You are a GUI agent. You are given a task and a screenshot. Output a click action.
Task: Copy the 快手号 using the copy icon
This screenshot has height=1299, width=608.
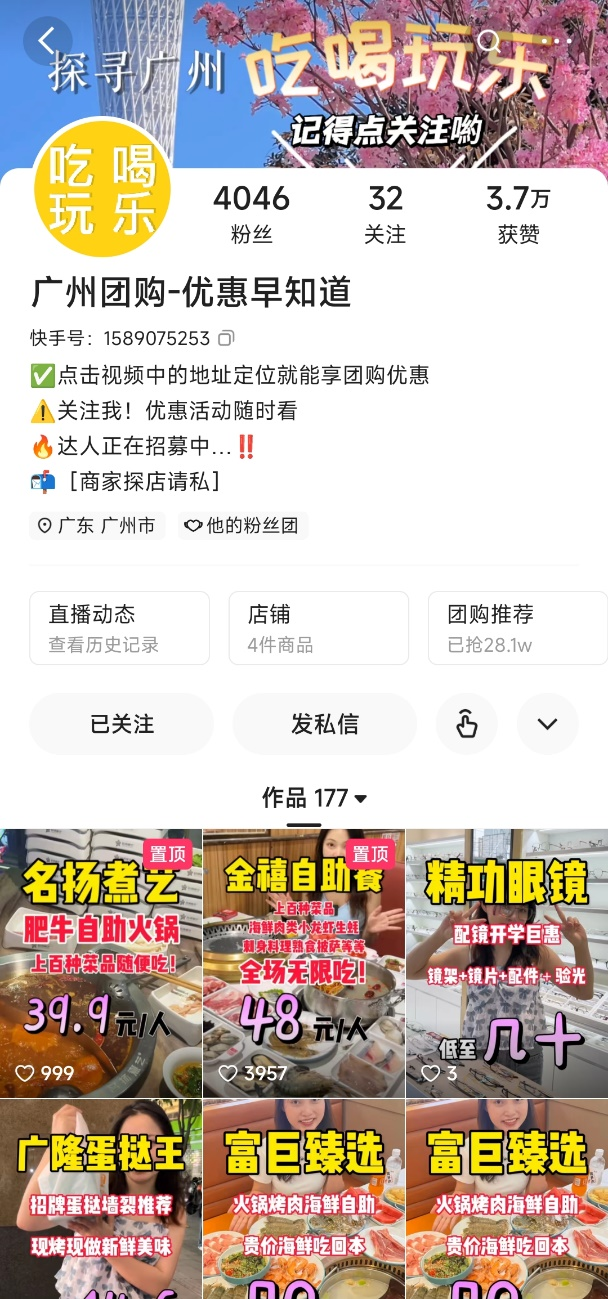coord(227,338)
